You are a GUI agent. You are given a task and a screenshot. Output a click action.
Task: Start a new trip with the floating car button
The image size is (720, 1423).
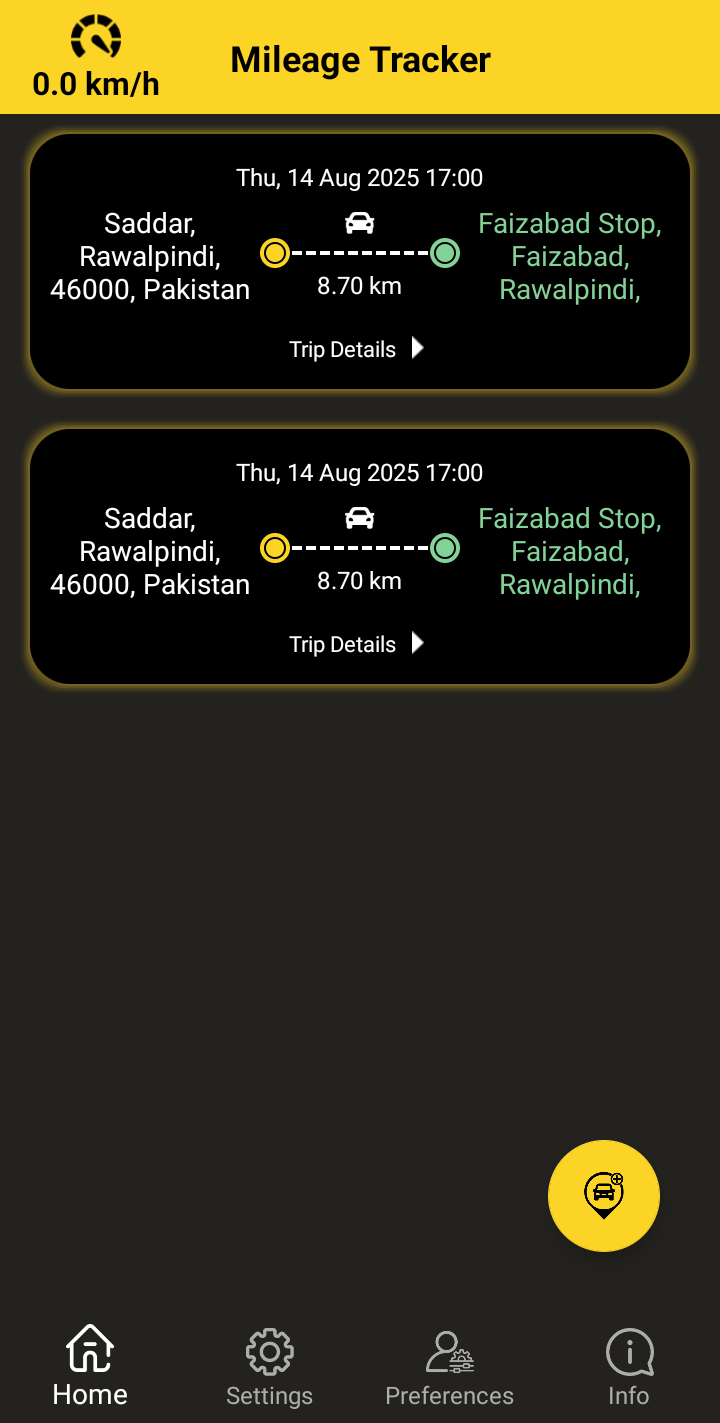tap(603, 1195)
